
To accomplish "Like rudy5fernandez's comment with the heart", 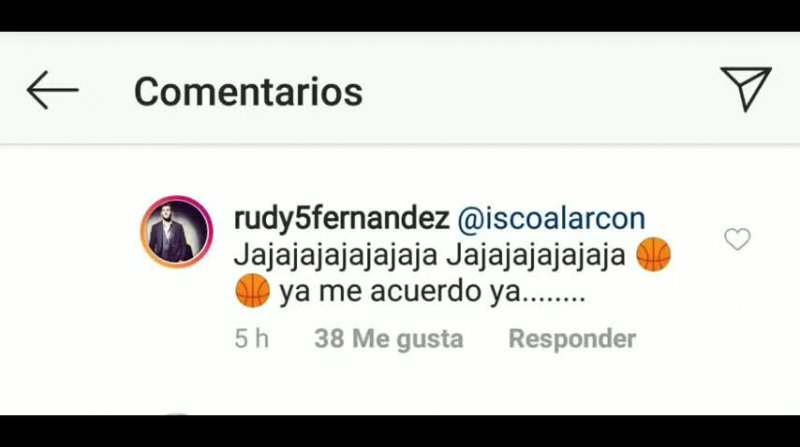I will click(x=737, y=240).
